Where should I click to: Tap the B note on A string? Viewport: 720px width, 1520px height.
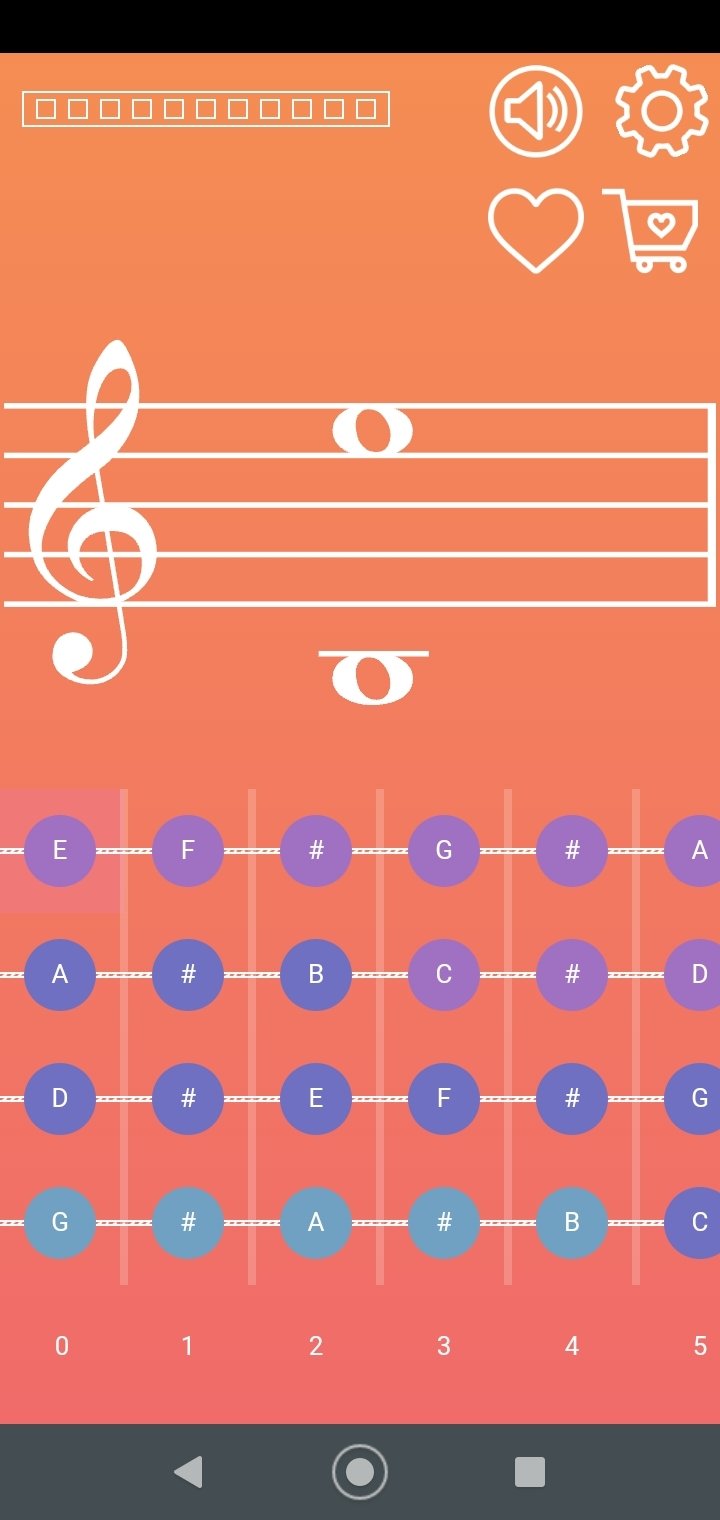point(316,975)
